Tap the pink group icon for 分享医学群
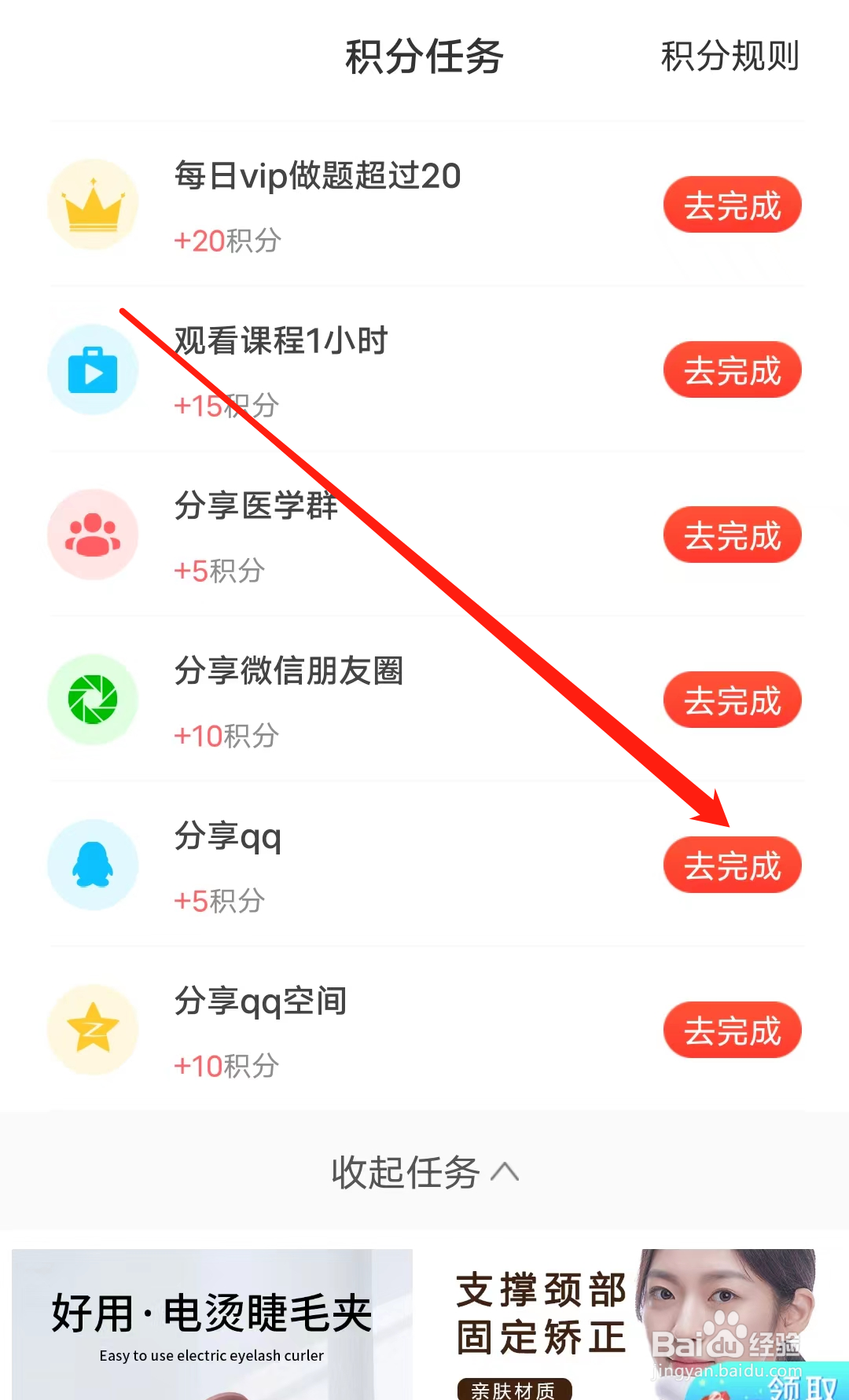The image size is (849, 1400). click(x=93, y=535)
